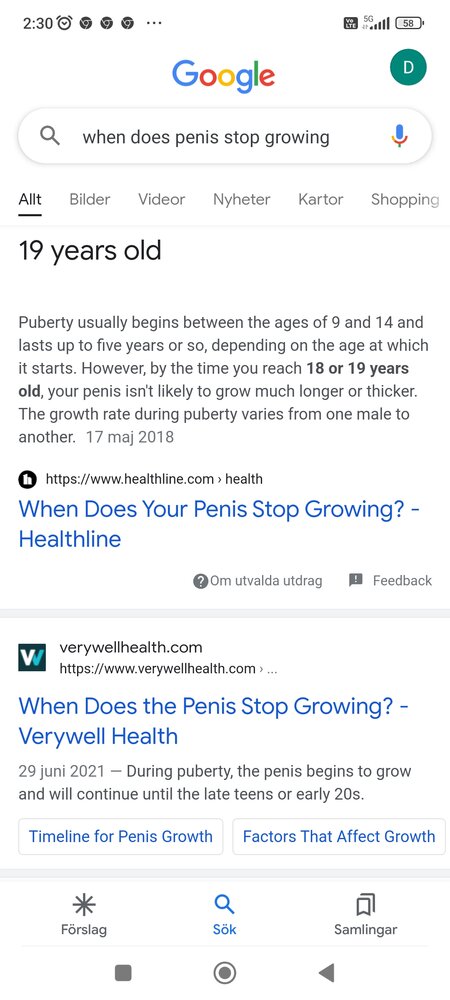The image size is (450, 1000).
Task: Open the Verywell Health result
Action: pyautogui.click(x=213, y=721)
